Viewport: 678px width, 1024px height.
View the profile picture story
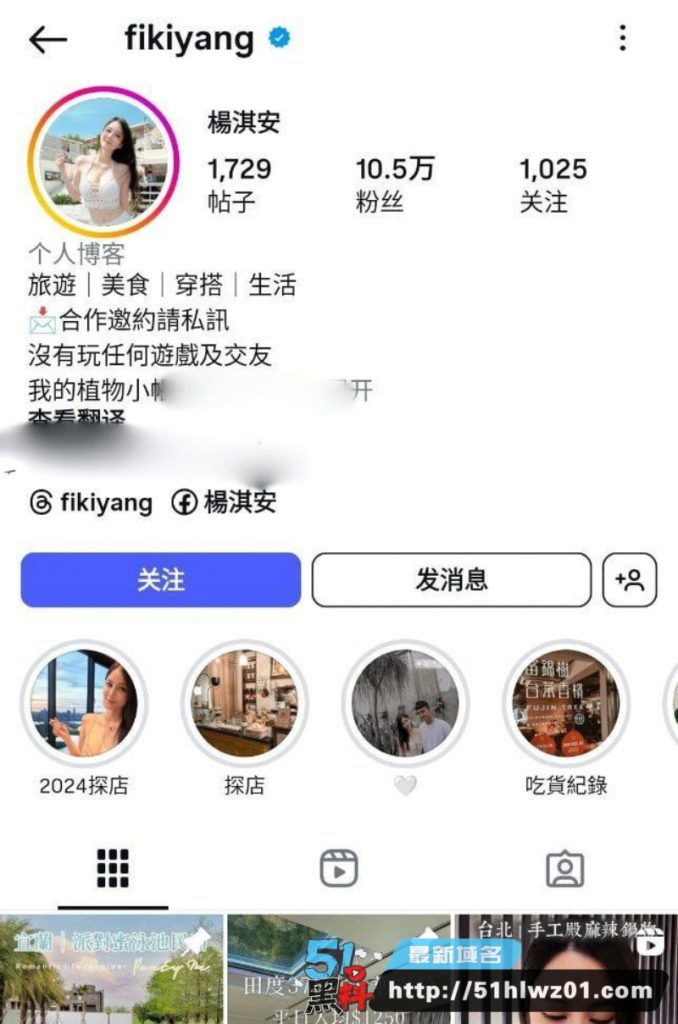[102, 162]
